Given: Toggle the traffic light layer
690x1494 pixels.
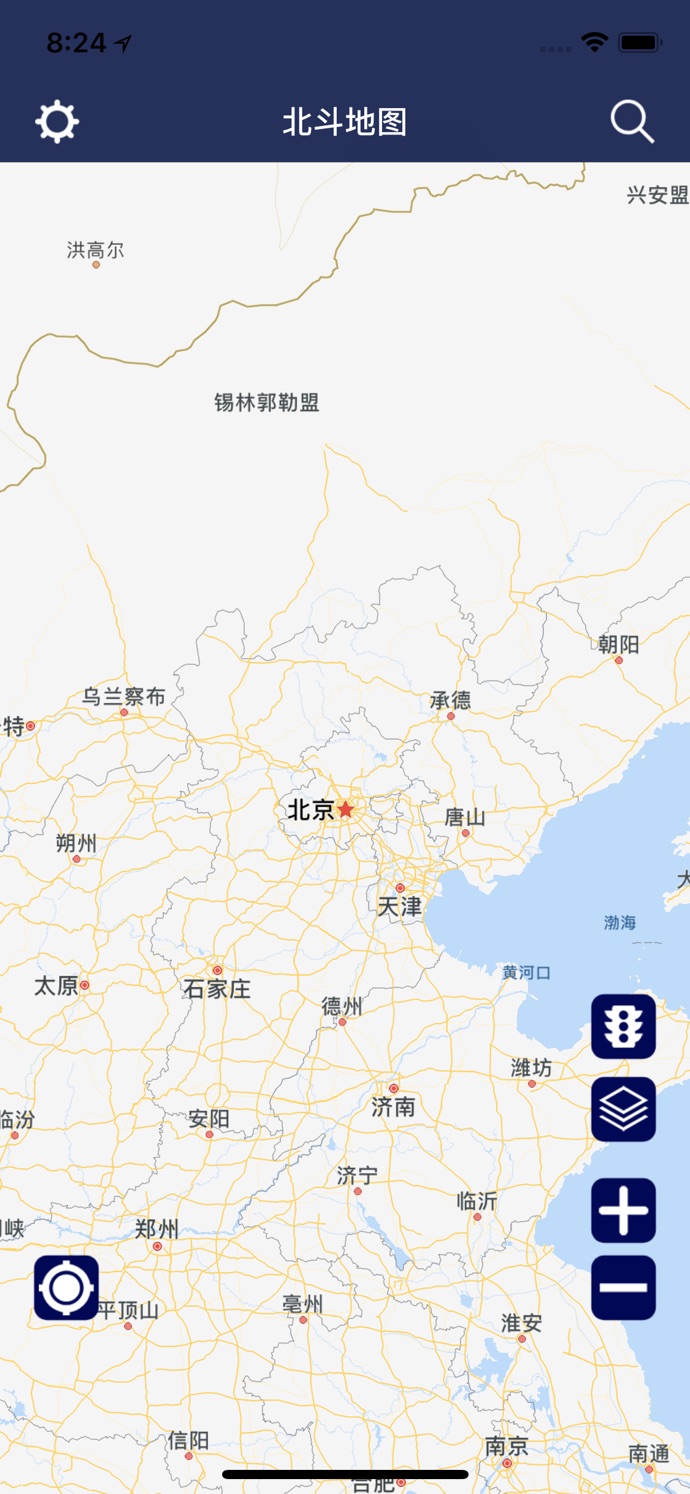Looking at the screenshot, I should [x=623, y=1026].
